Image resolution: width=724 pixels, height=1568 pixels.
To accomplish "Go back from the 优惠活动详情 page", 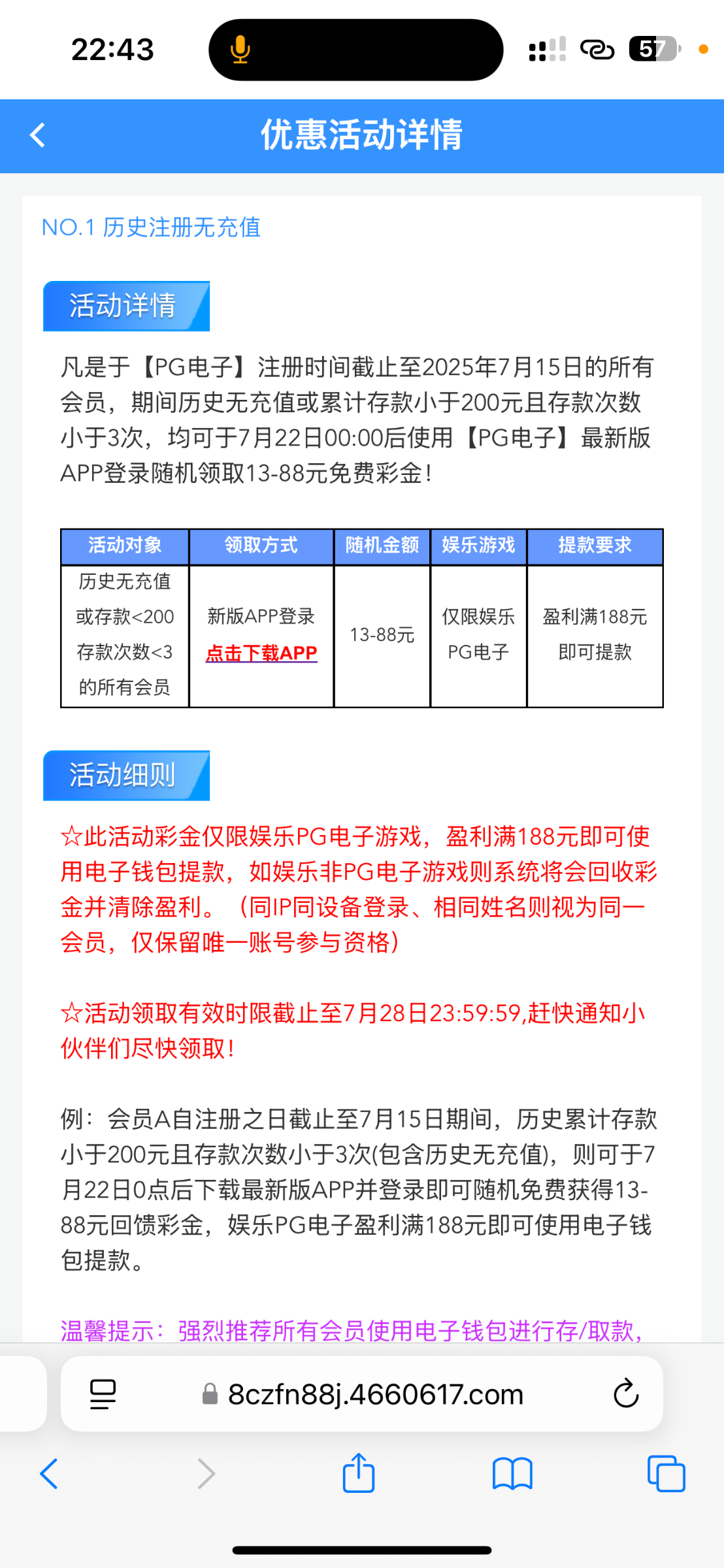I will pos(38,135).
